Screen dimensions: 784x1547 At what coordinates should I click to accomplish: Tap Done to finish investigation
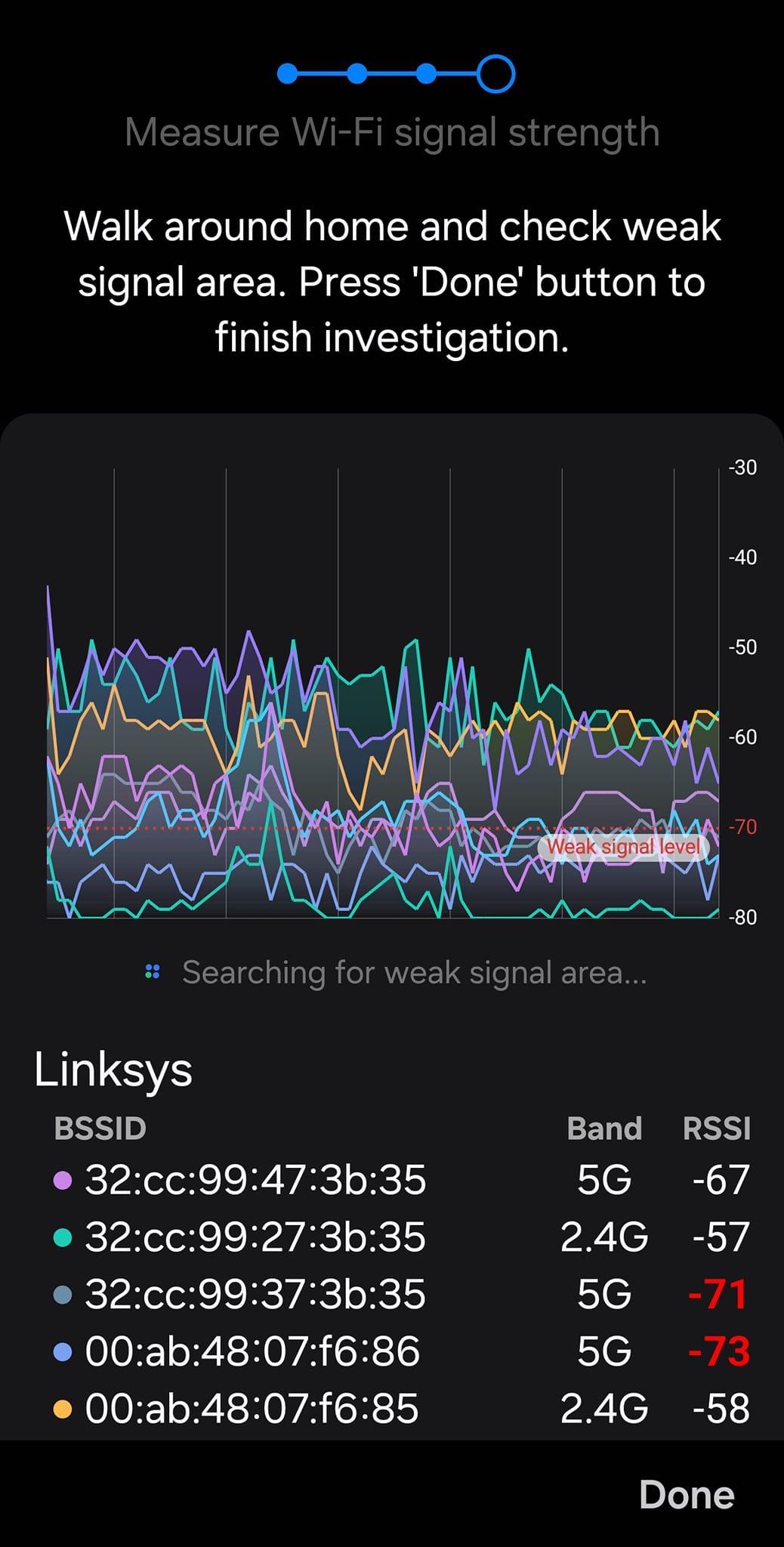(686, 1495)
